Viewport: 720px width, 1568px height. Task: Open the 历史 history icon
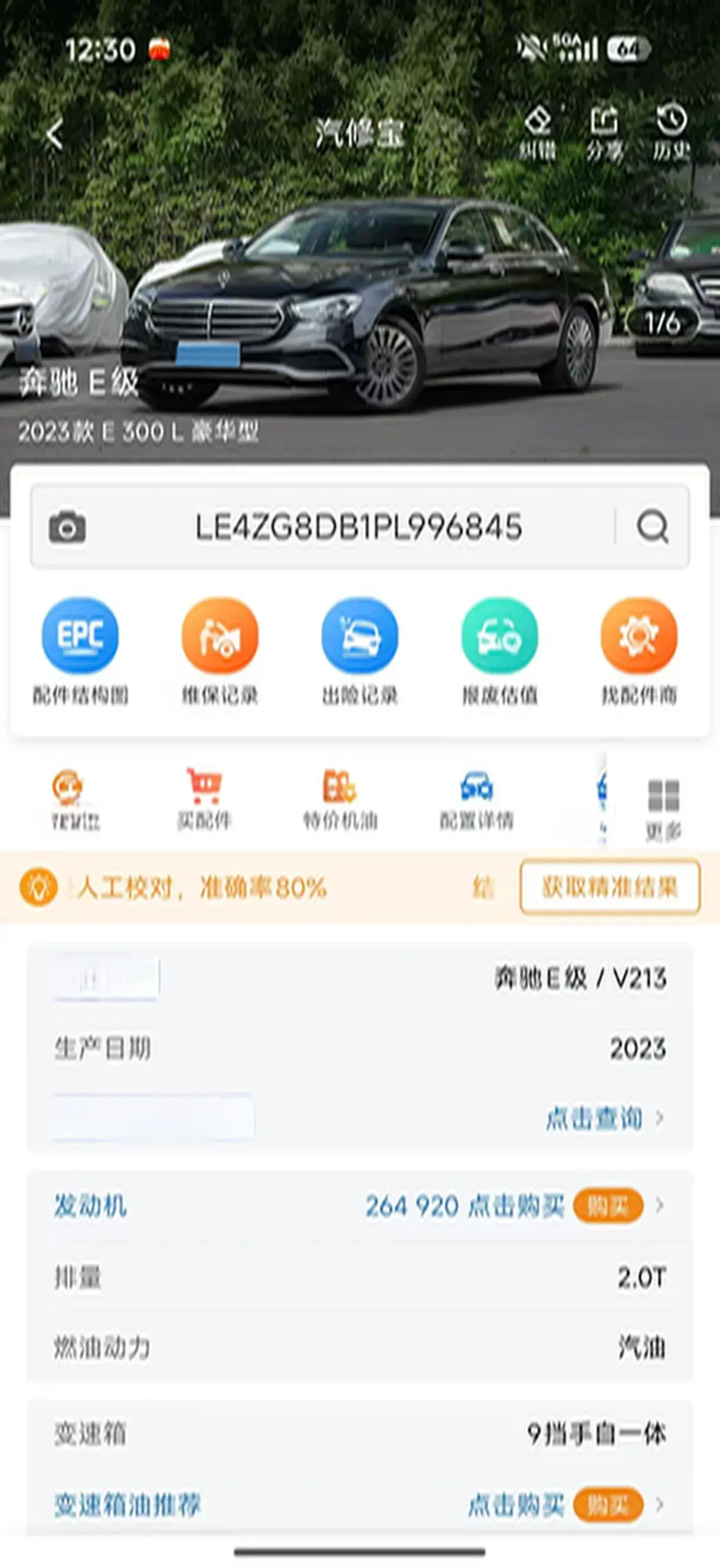click(x=671, y=132)
